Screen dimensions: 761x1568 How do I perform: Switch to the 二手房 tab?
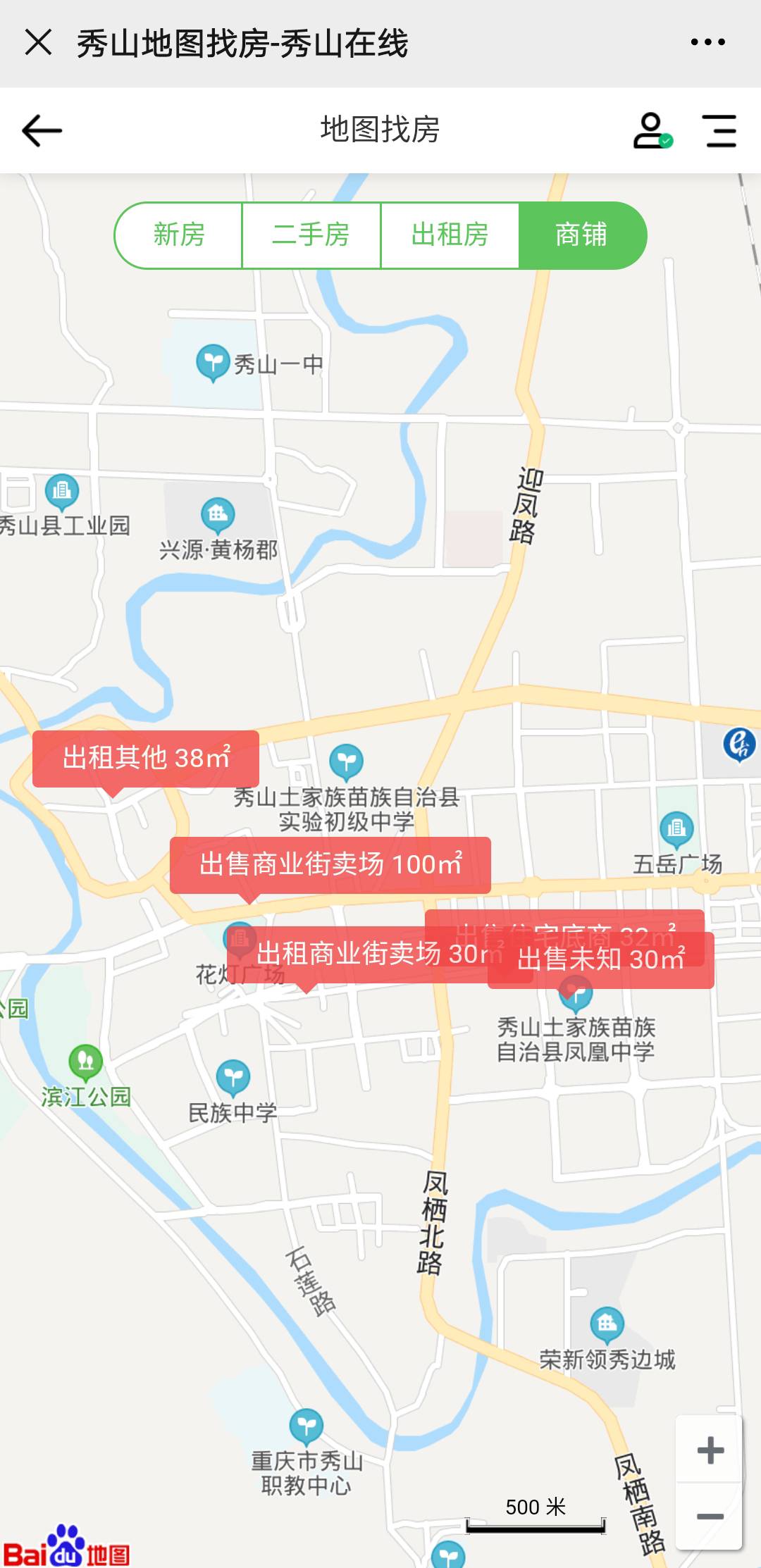pos(311,235)
